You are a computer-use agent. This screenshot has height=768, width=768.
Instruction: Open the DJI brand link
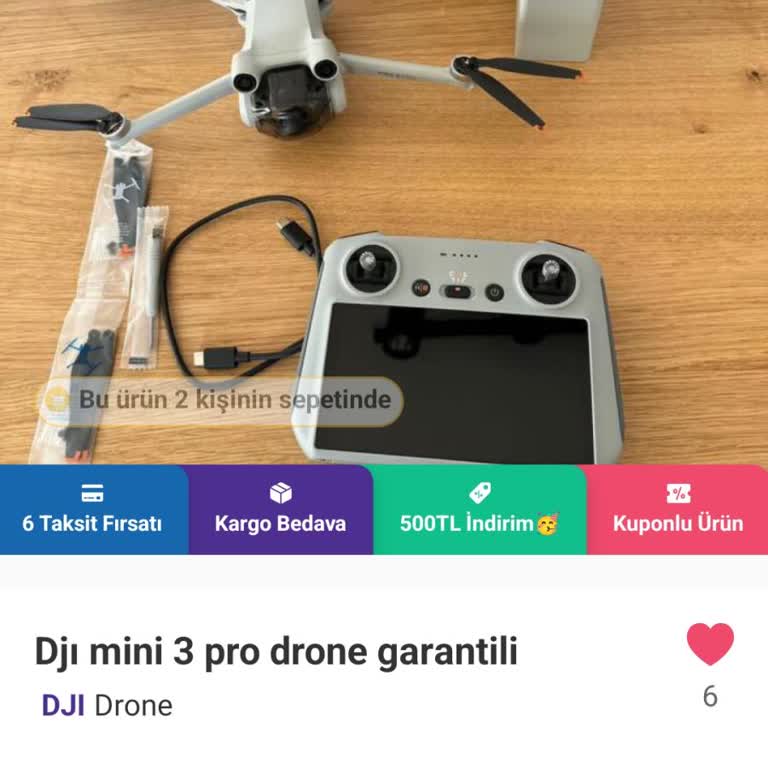tap(63, 705)
